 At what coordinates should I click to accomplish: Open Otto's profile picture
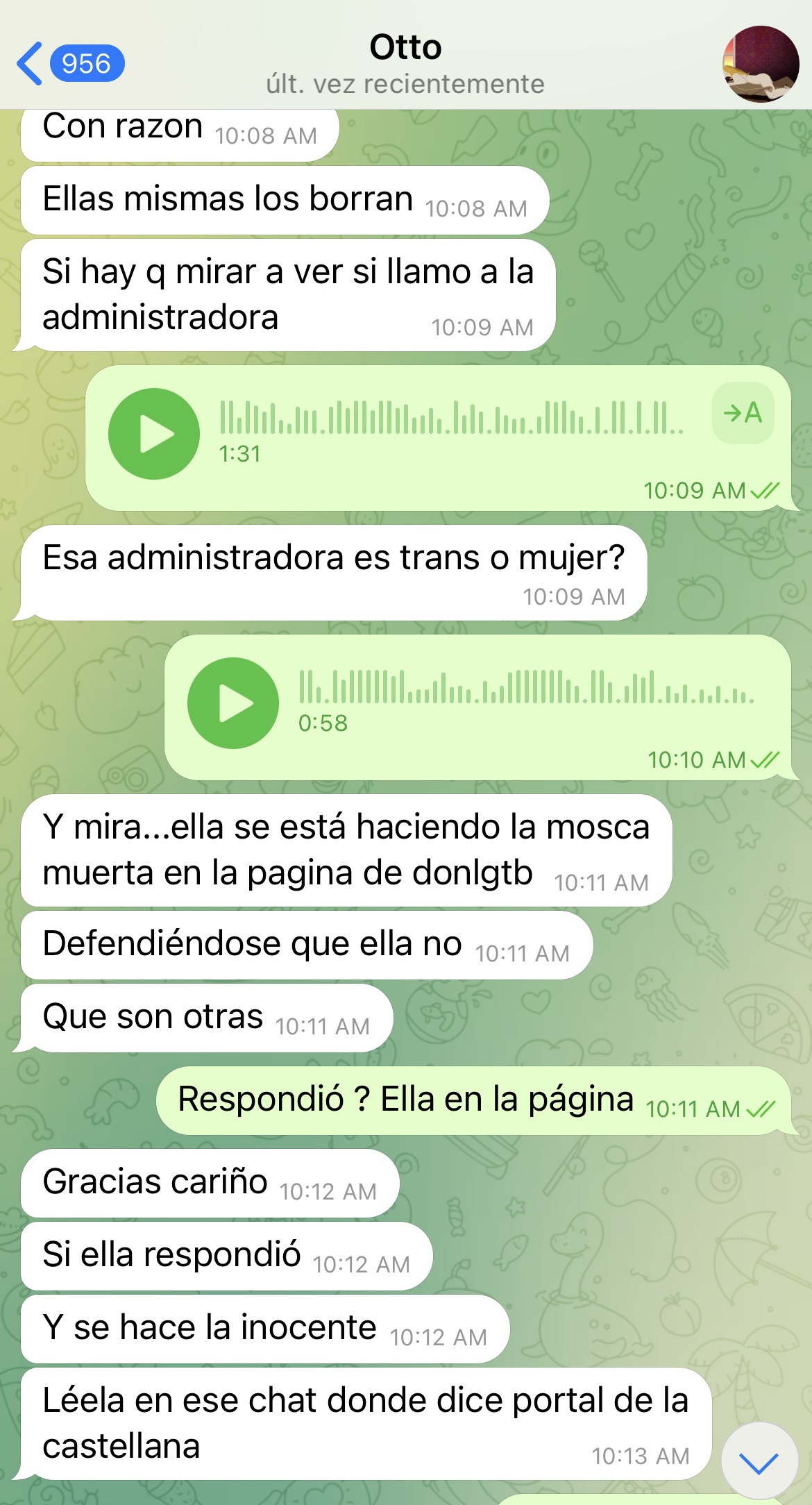click(761, 63)
